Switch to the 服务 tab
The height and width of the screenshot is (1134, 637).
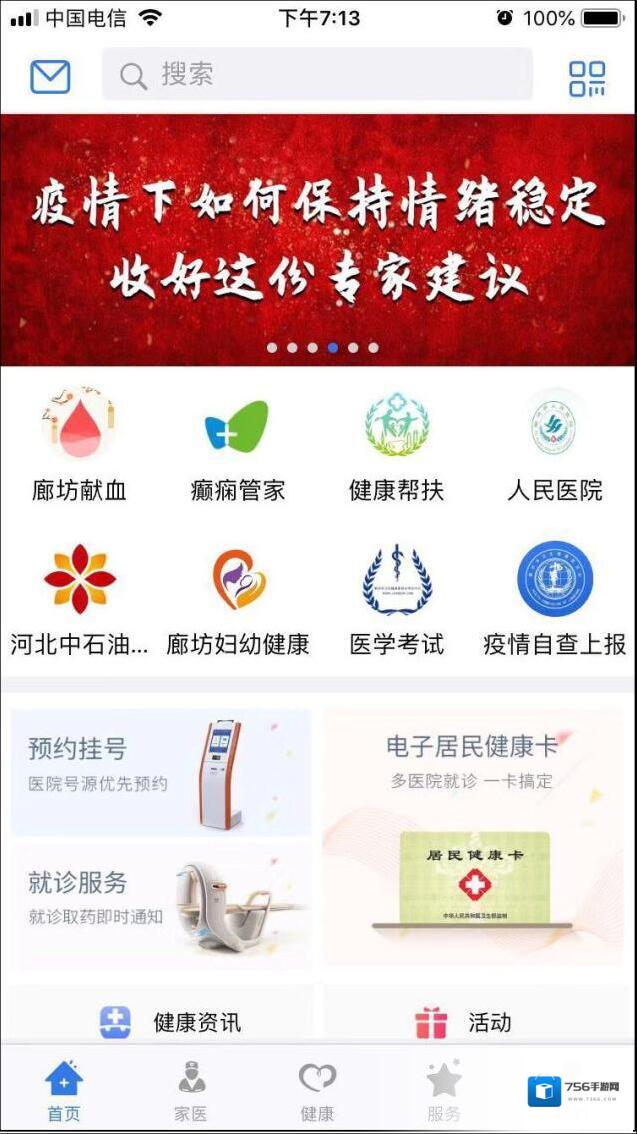tap(444, 1090)
